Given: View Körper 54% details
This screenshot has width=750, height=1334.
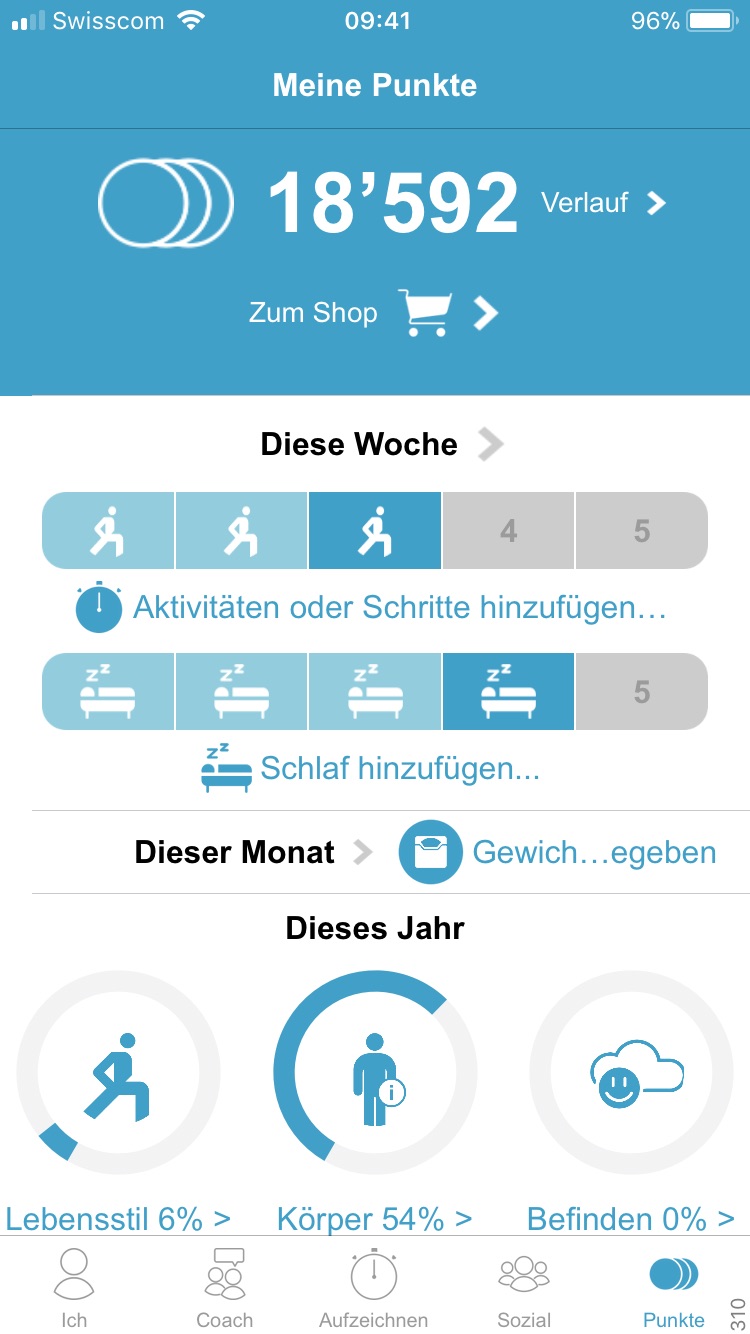Looking at the screenshot, I should pyautogui.click(x=374, y=1219).
